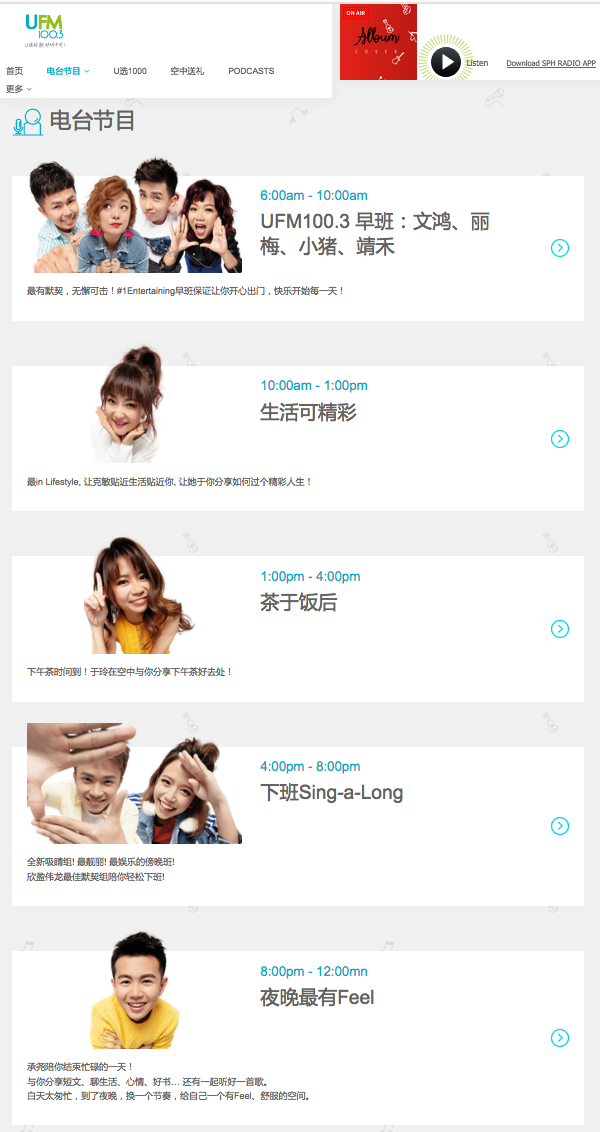Open the On Air album cover

tap(378, 42)
